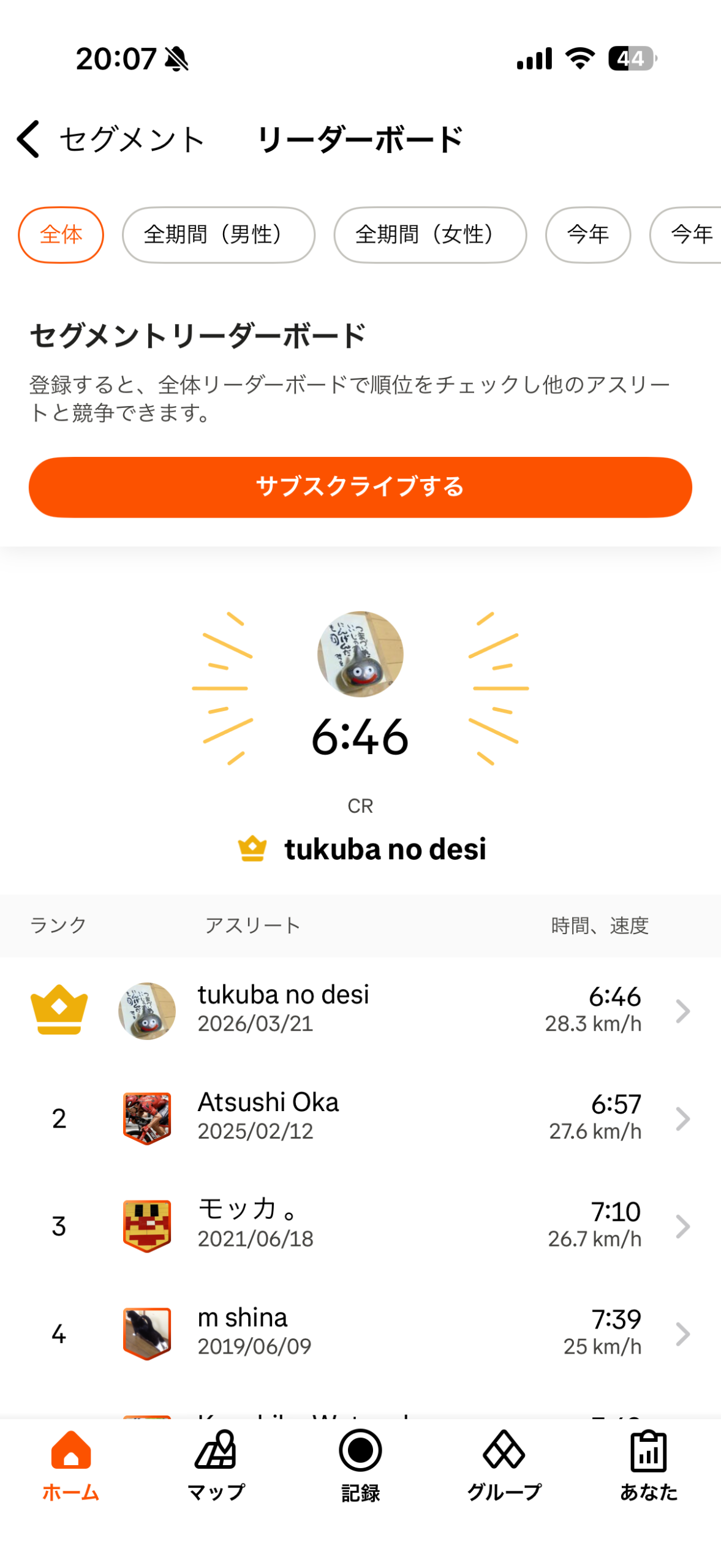Go back to the セグメント screen
This screenshot has height=1568, width=721.
coord(29,139)
